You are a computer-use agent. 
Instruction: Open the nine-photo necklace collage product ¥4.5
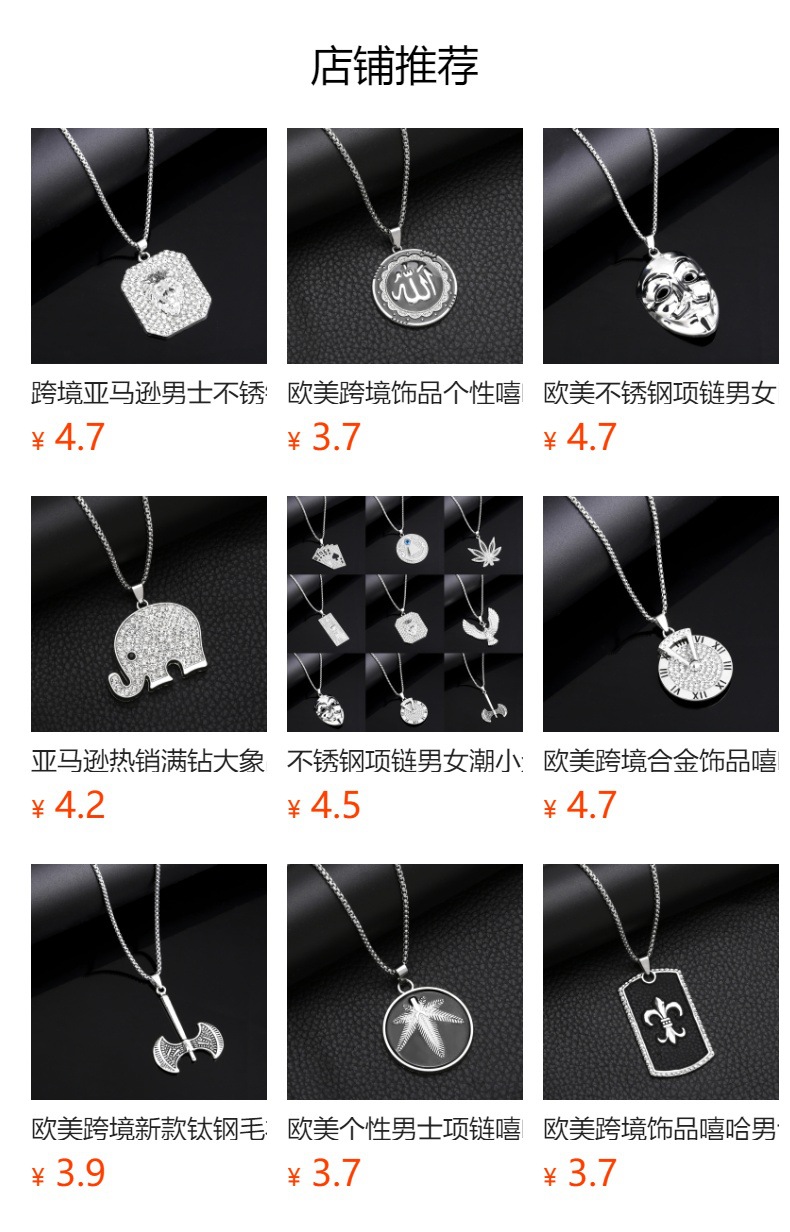click(x=405, y=614)
